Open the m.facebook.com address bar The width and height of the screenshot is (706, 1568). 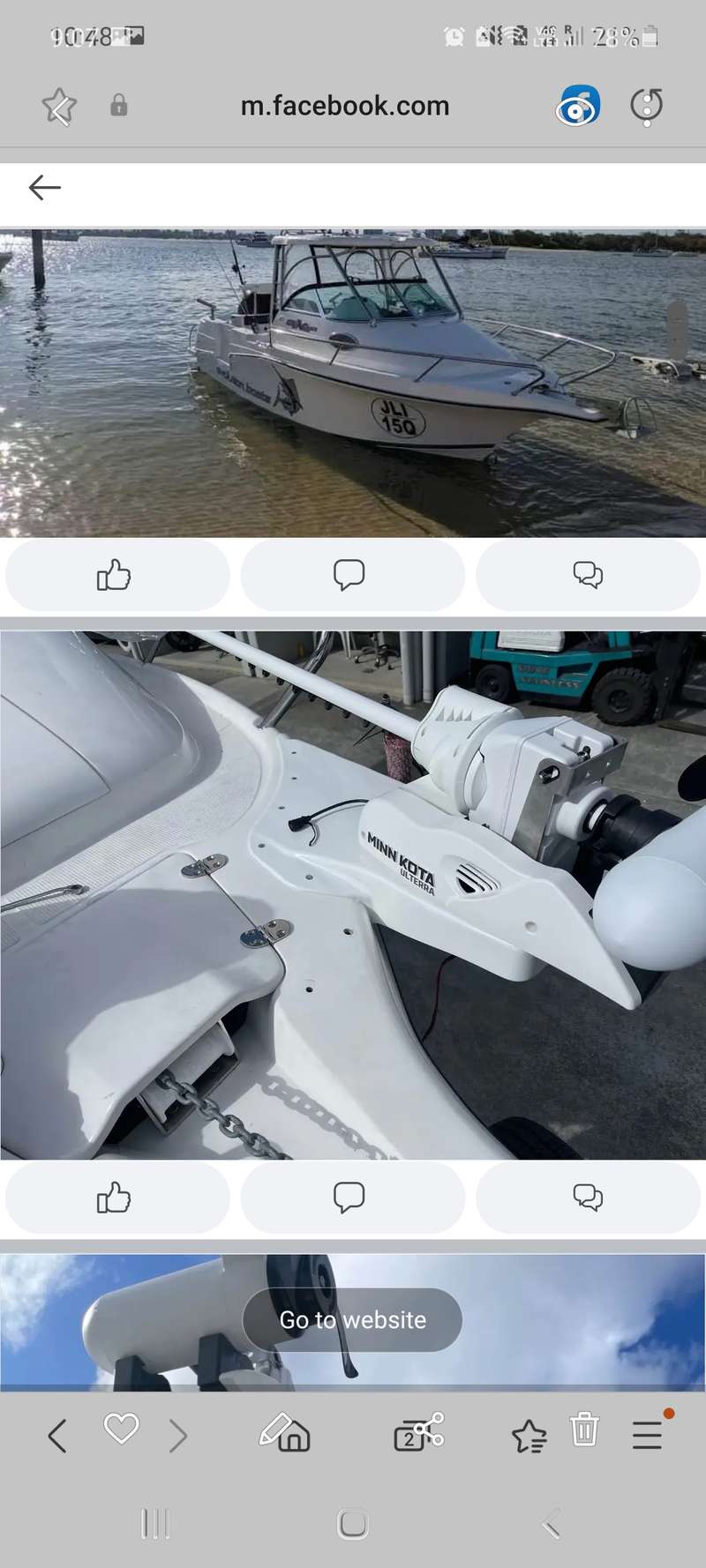coord(345,106)
